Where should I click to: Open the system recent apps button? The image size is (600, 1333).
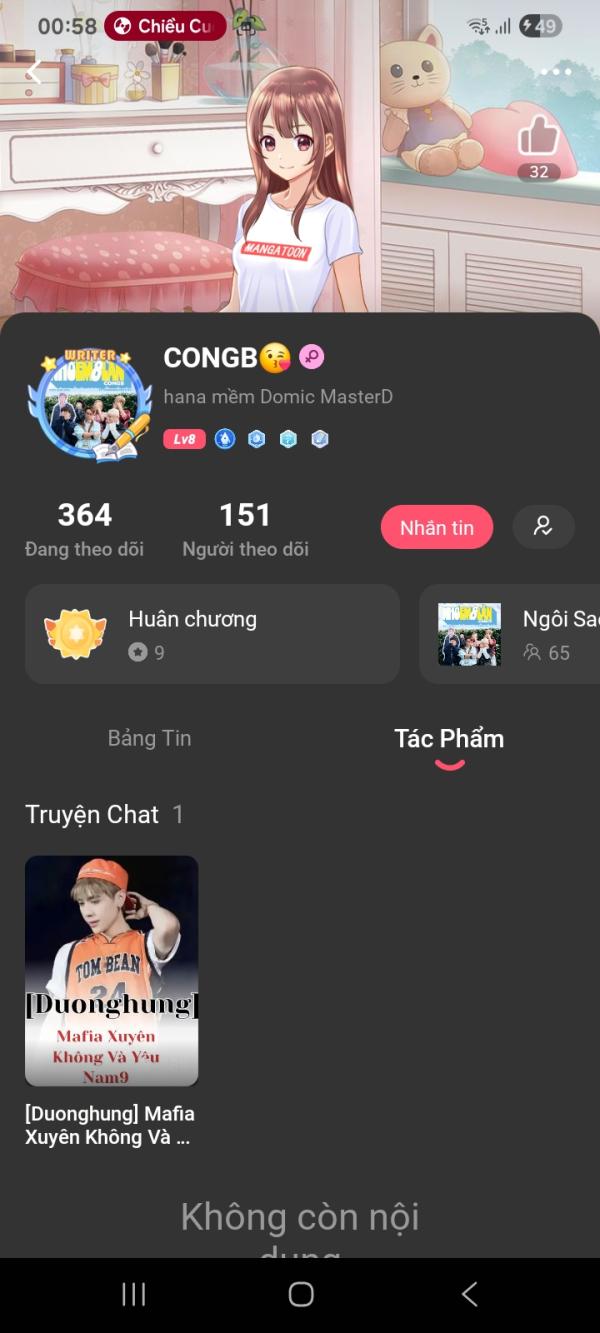click(133, 1294)
